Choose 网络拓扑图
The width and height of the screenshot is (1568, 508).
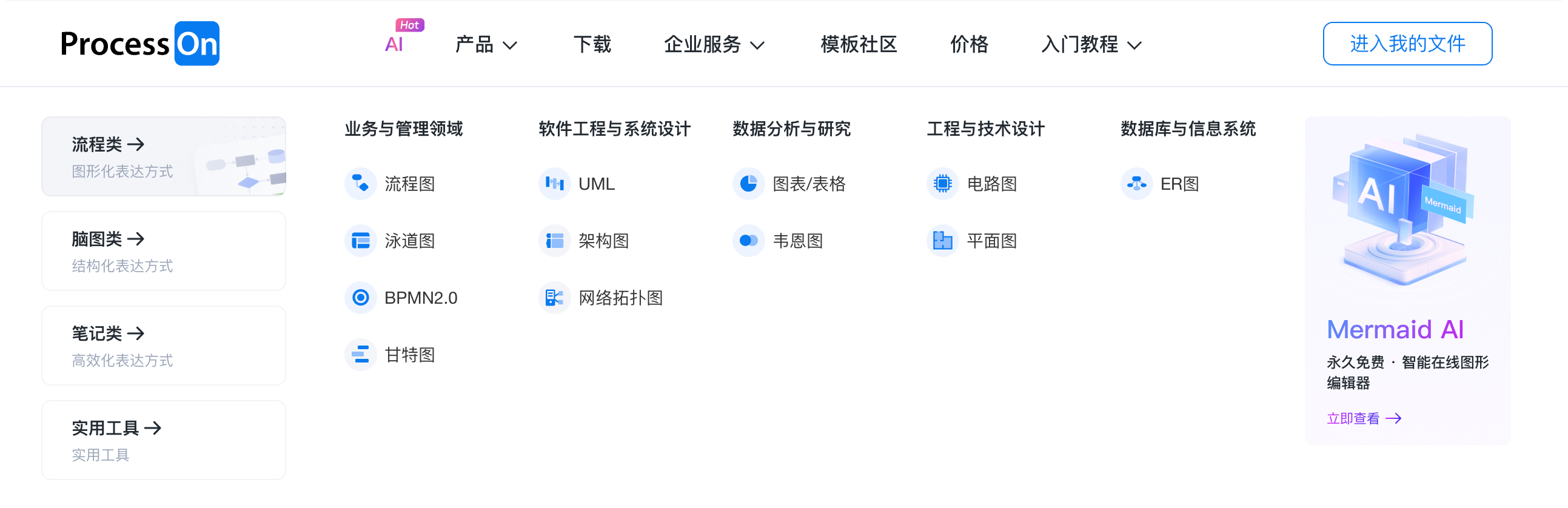(x=601, y=298)
